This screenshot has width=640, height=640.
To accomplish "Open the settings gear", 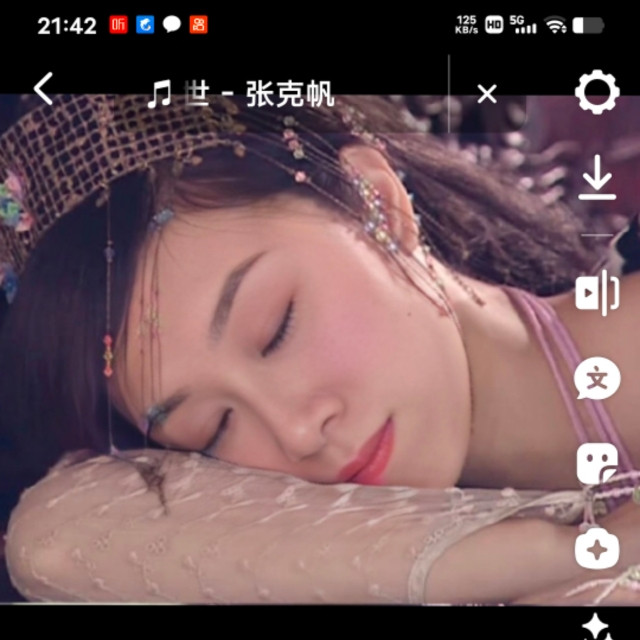I will pyautogui.click(x=597, y=93).
